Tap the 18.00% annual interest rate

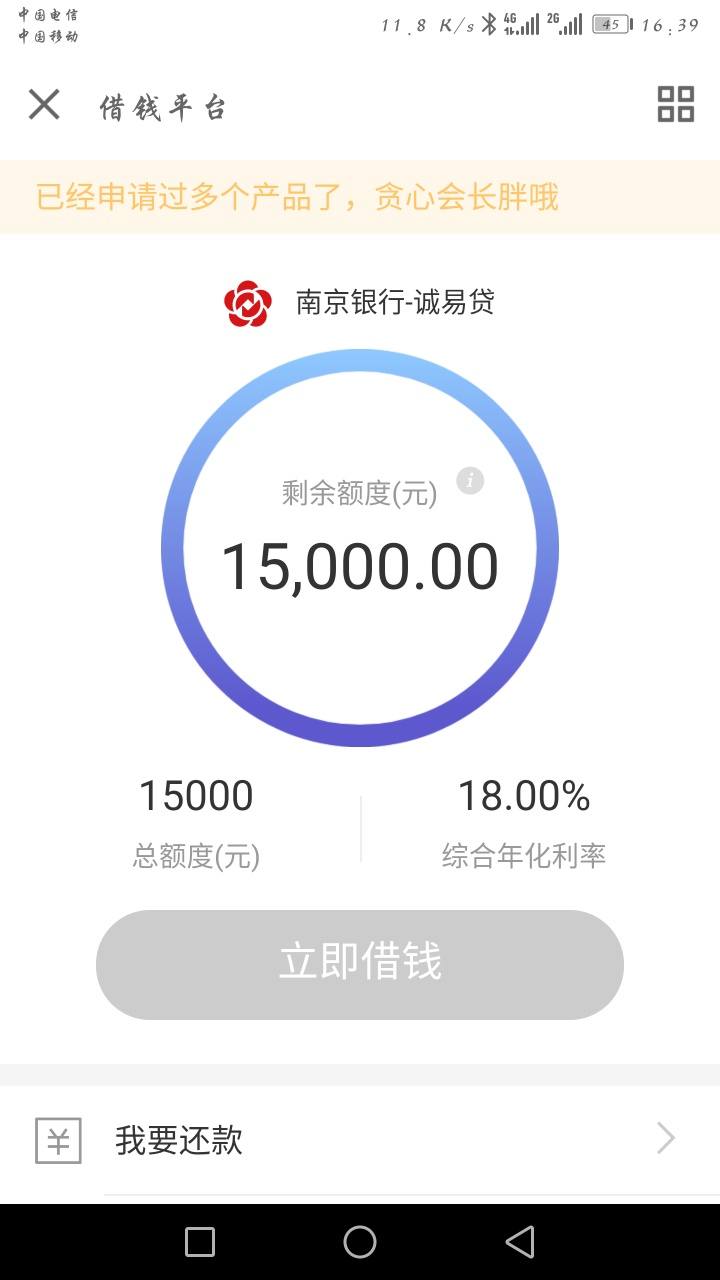pos(524,794)
